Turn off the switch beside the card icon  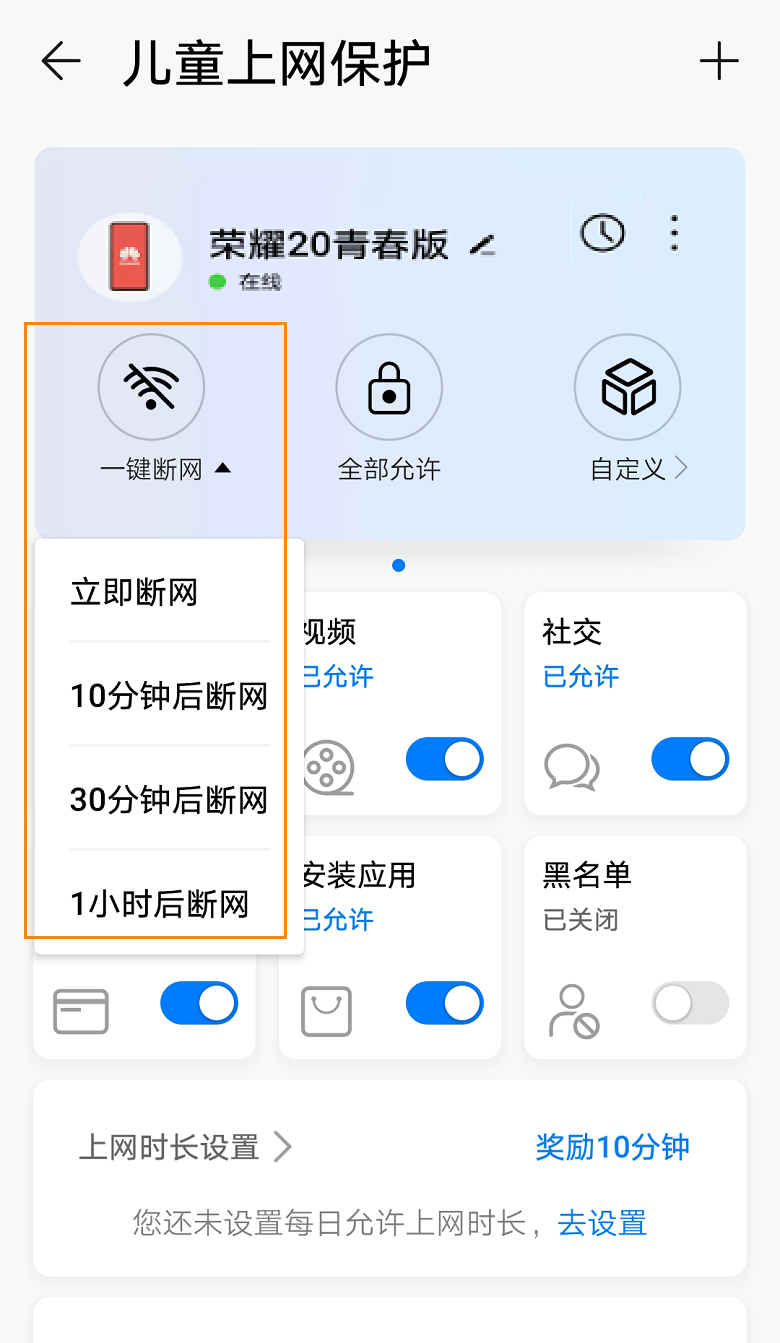tap(199, 1003)
